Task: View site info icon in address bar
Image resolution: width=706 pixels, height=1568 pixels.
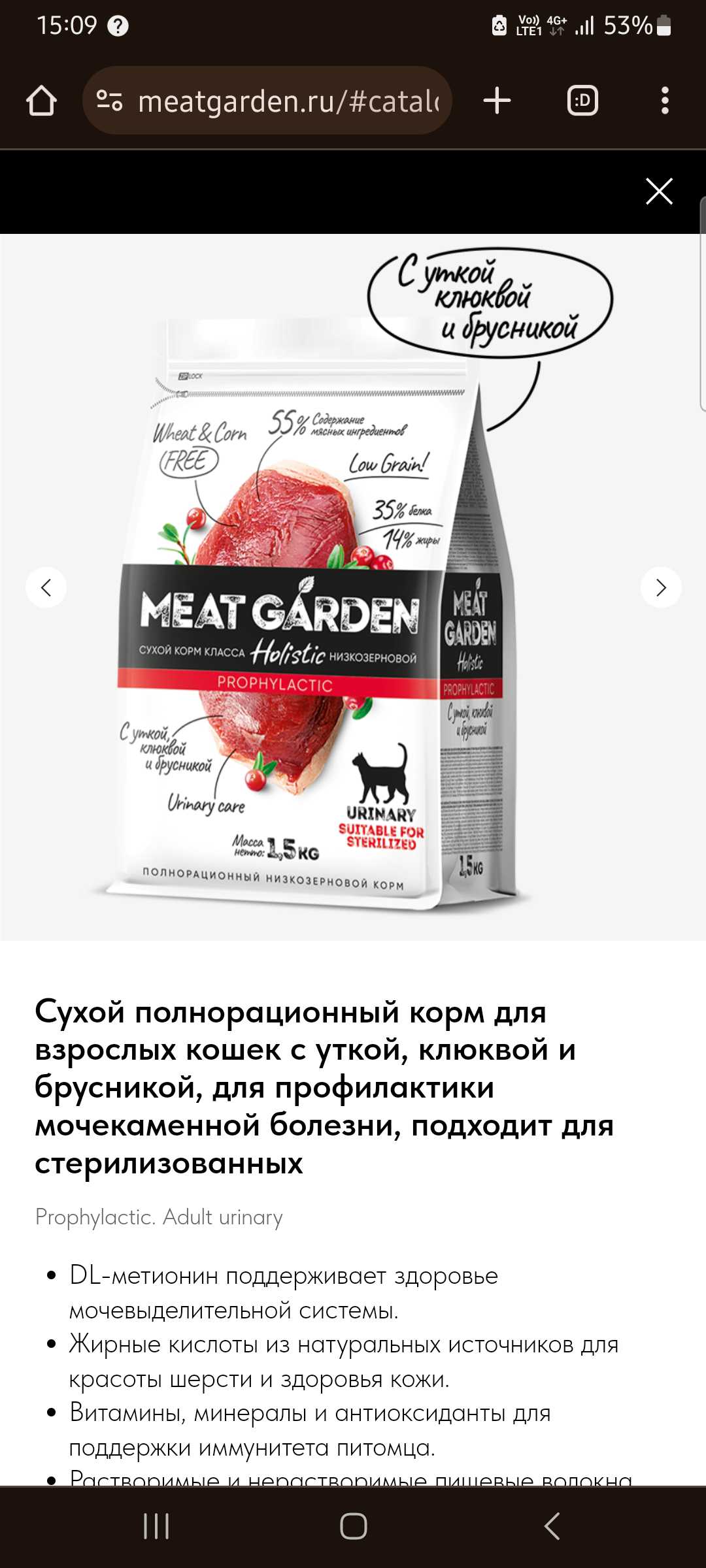Action: pyautogui.click(x=109, y=101)
